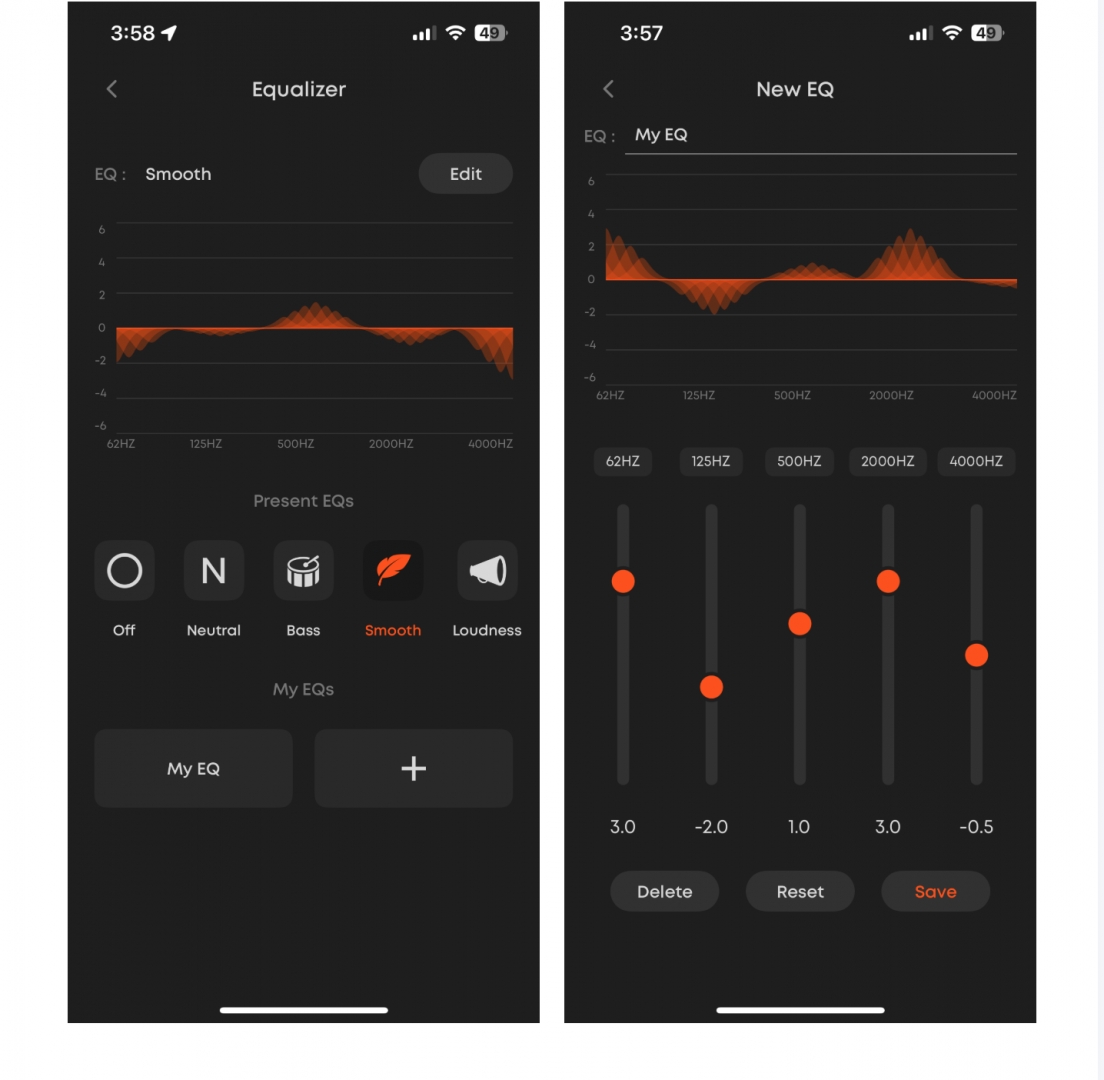Tap the 4000HZ slider handle
Image resolution: width=1104 pixels, height=1080 pixels.
tap(976, 655)
